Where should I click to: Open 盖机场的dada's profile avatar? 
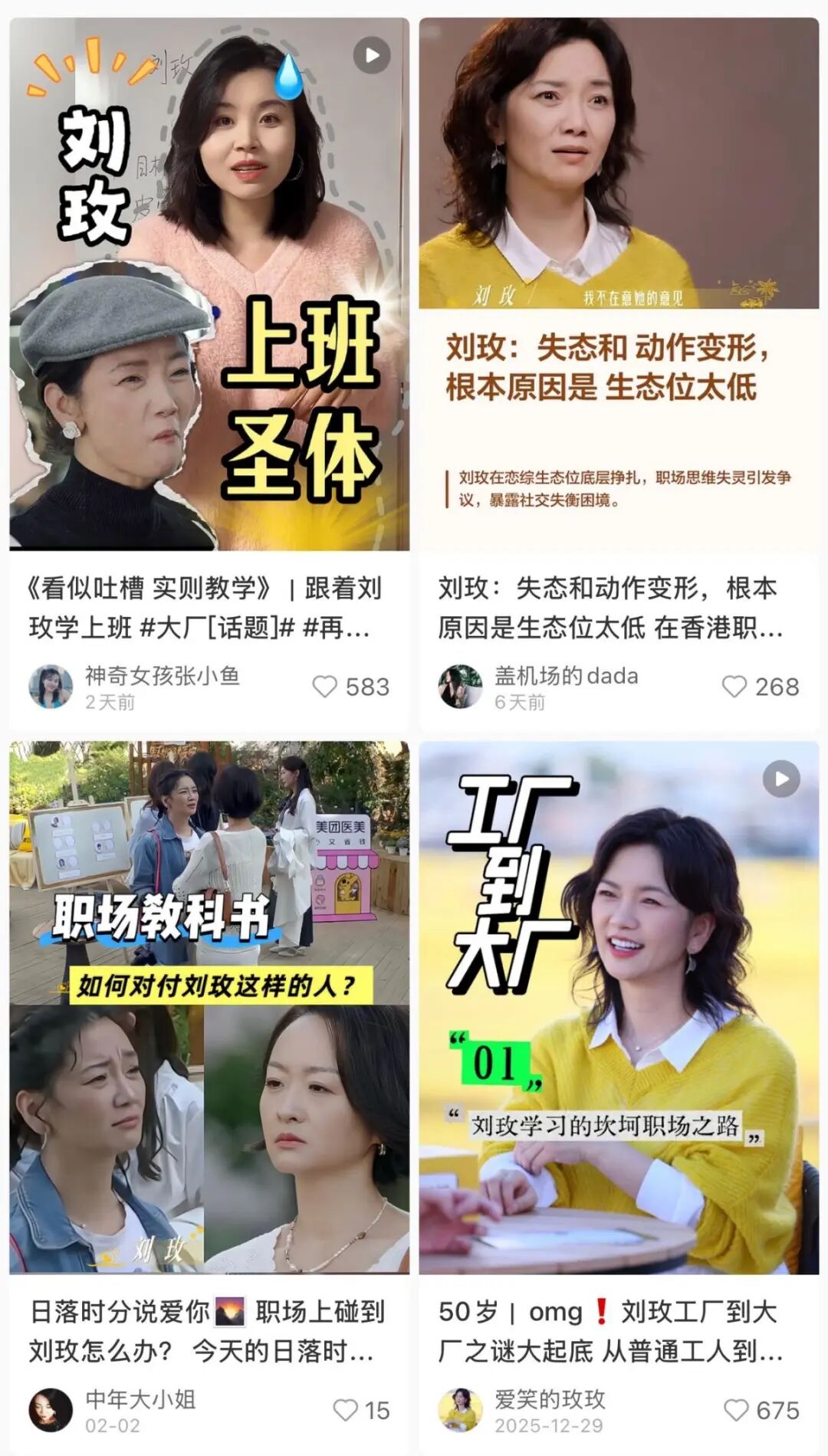tap(460, 687)
